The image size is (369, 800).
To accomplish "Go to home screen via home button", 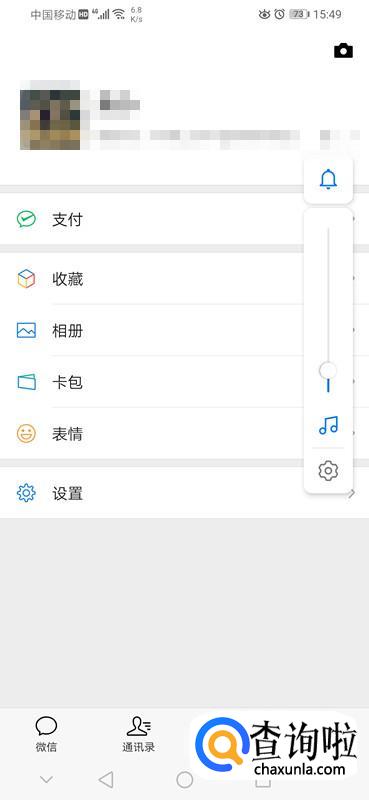I will (x=184, y=779).
